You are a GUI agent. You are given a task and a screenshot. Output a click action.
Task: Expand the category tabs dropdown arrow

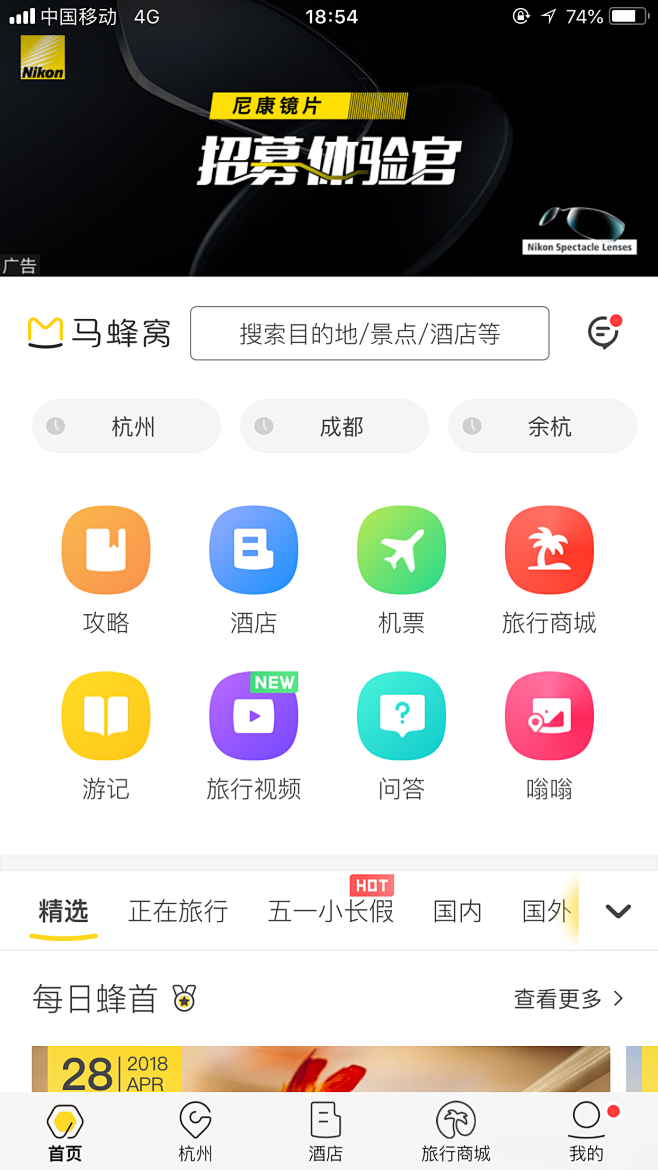(618, 911)
